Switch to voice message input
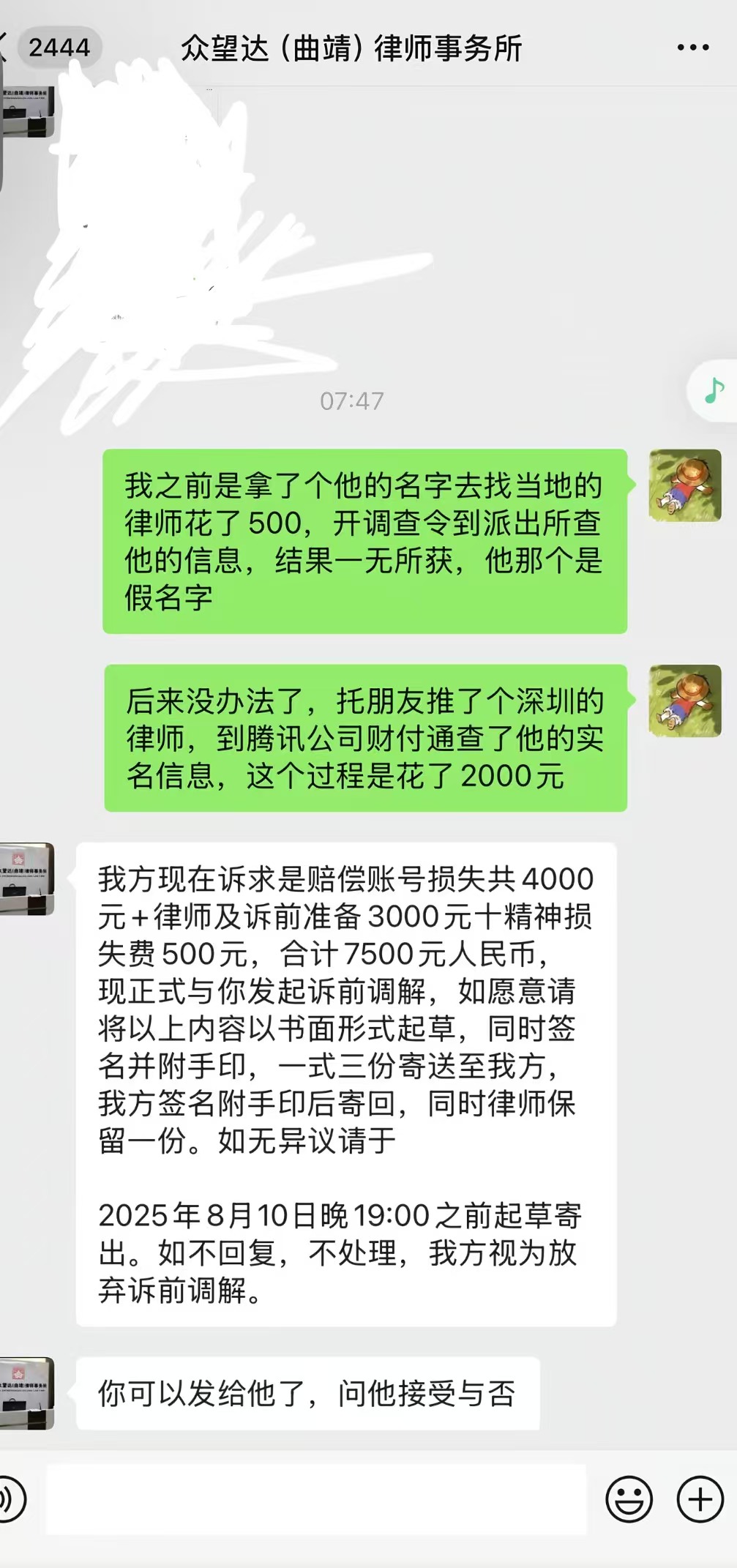This screenshot has width=737, height=1568. click(10, 1499)
